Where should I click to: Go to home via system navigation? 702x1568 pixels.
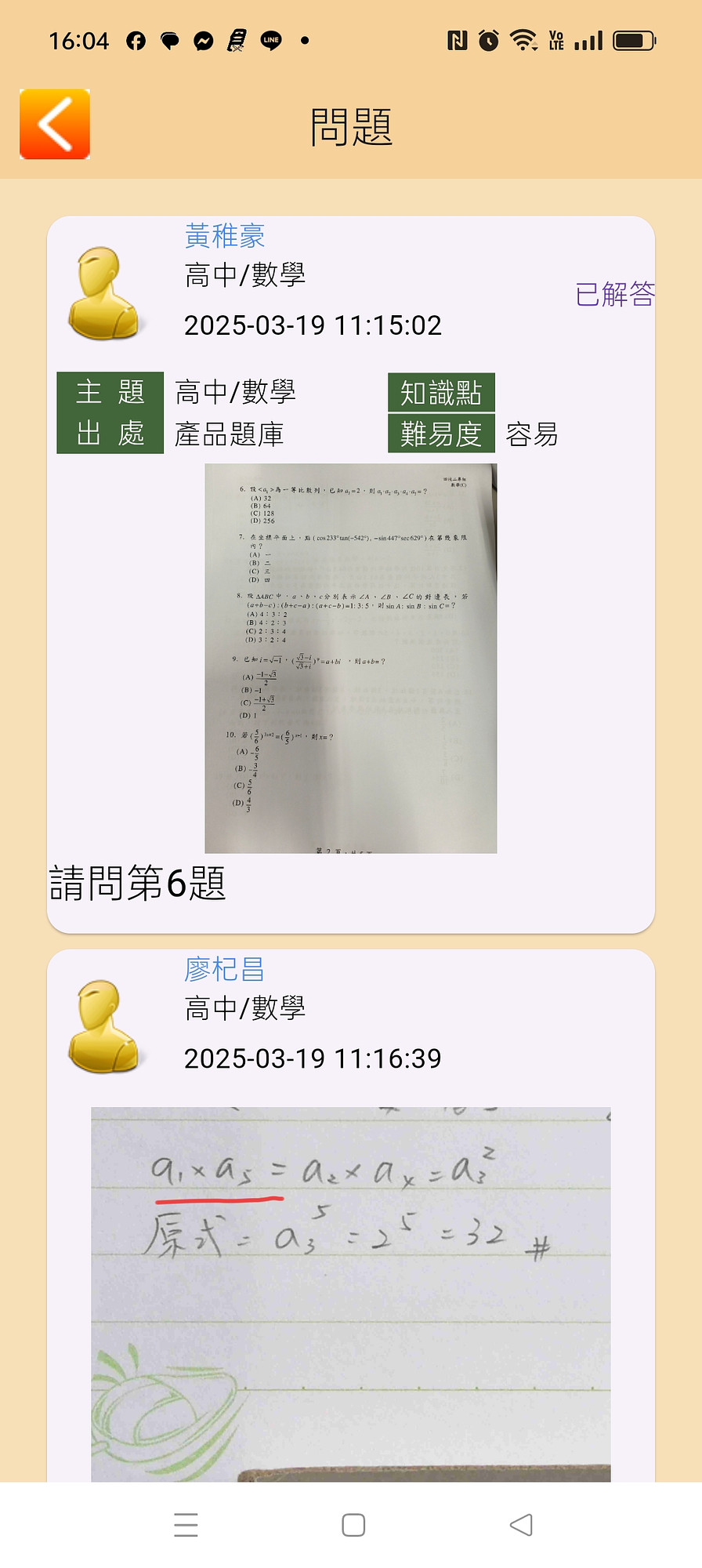click(353, 1525)
